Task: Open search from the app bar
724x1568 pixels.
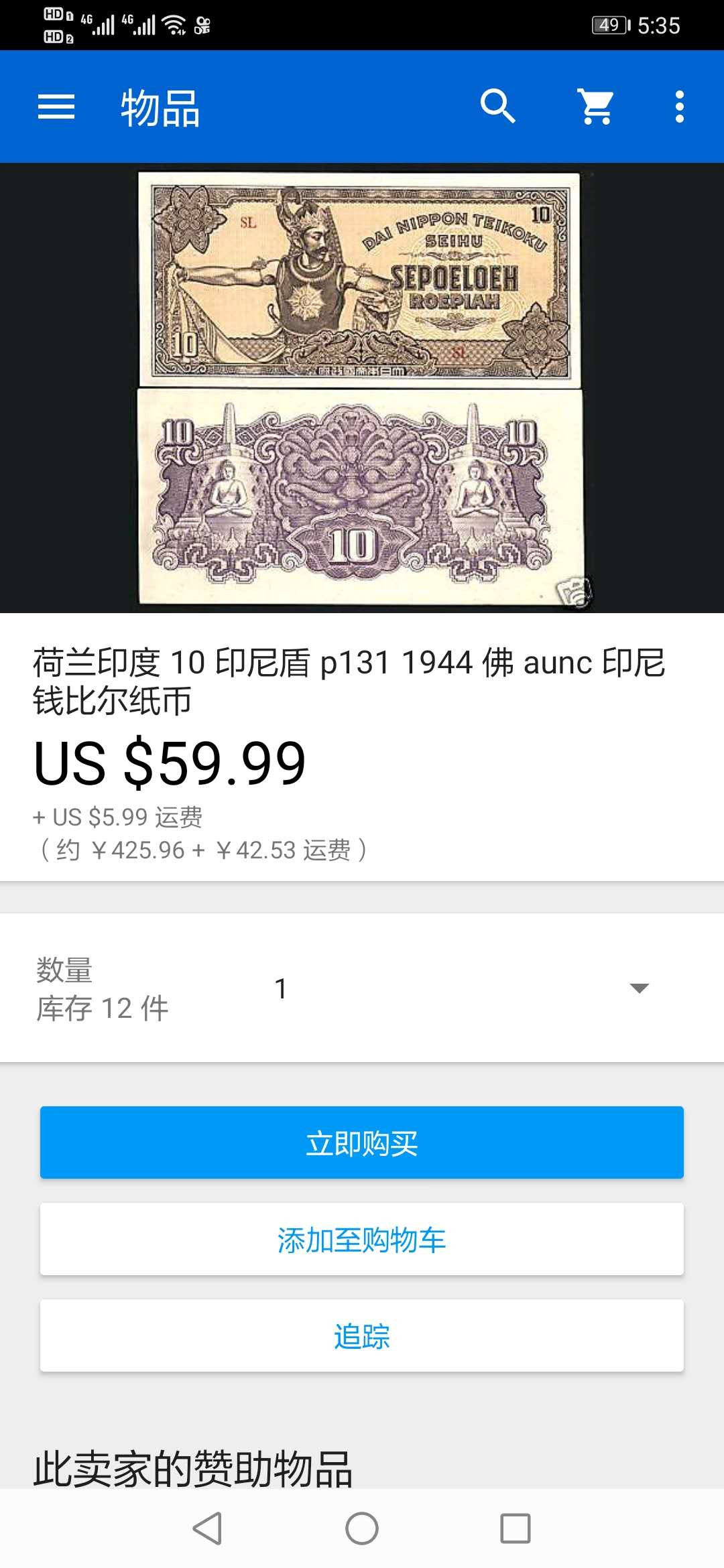Action: 497,107
